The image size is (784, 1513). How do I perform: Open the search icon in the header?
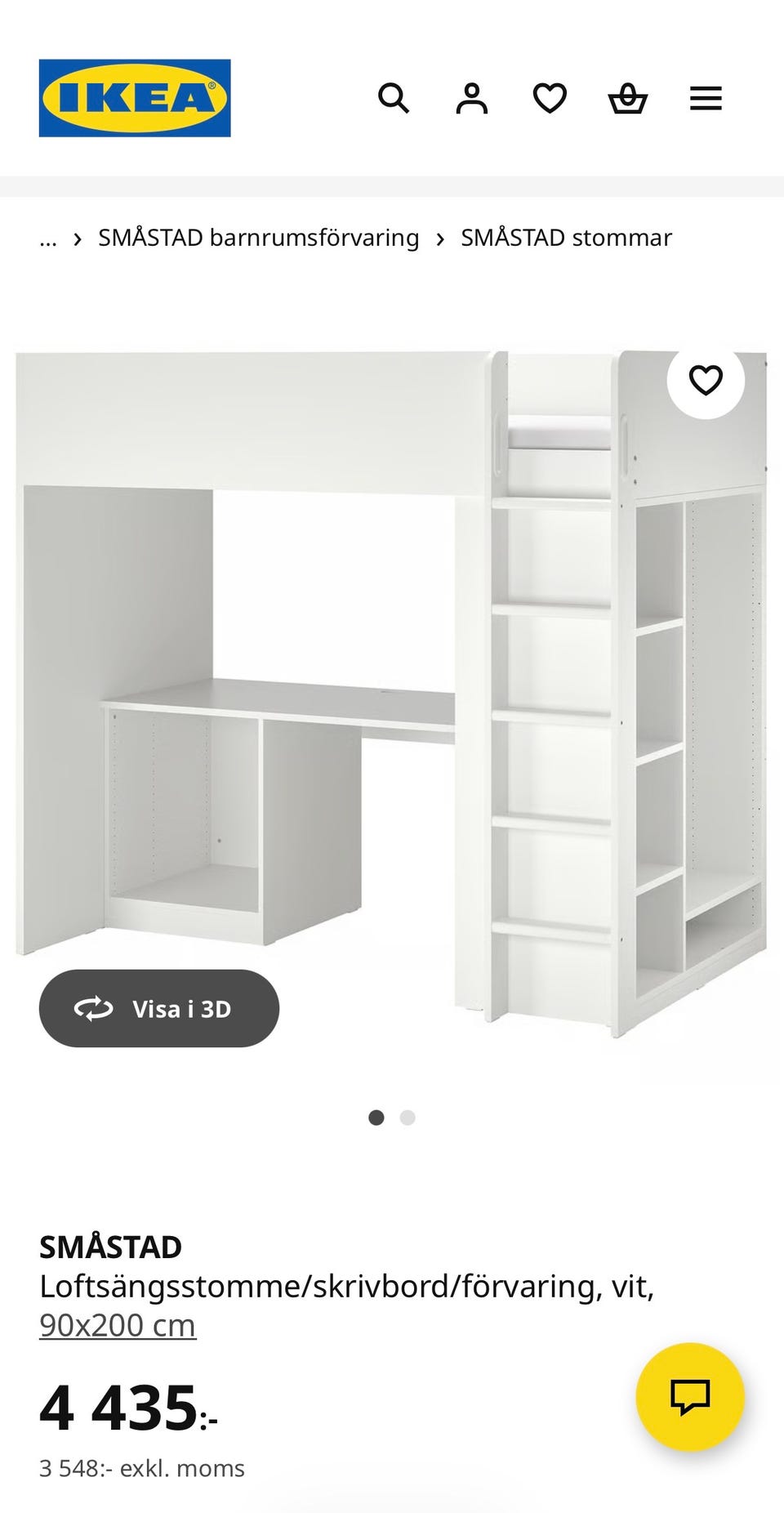(x=393, y=98)
